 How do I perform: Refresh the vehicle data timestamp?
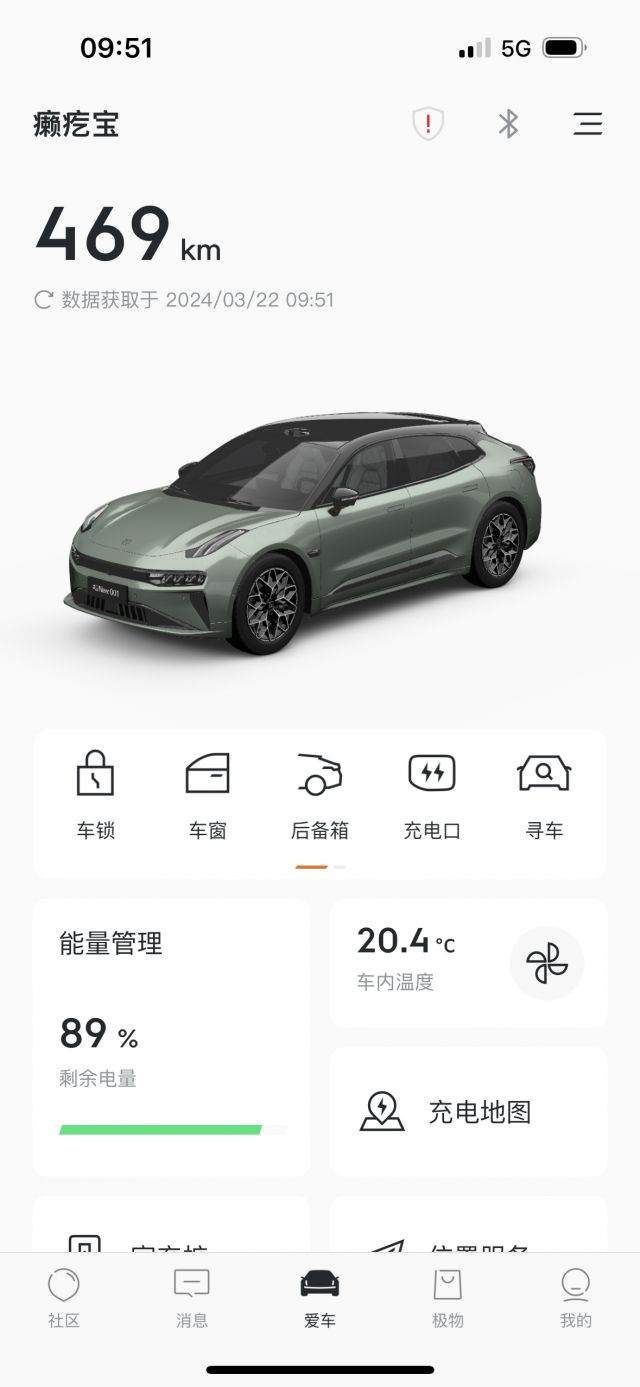[x=43, y=300]
